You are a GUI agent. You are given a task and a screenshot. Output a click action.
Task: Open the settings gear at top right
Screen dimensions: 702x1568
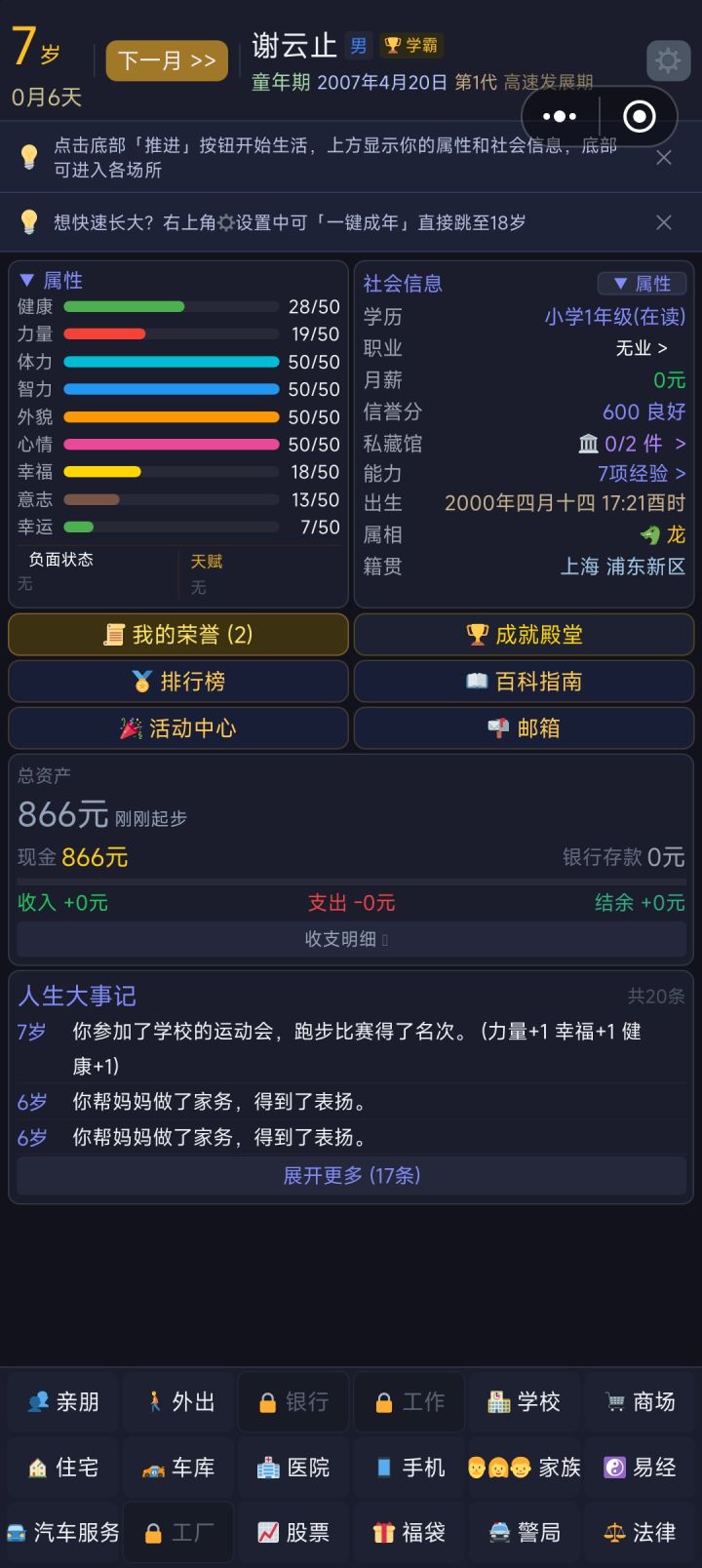click(x=668, y=60)
